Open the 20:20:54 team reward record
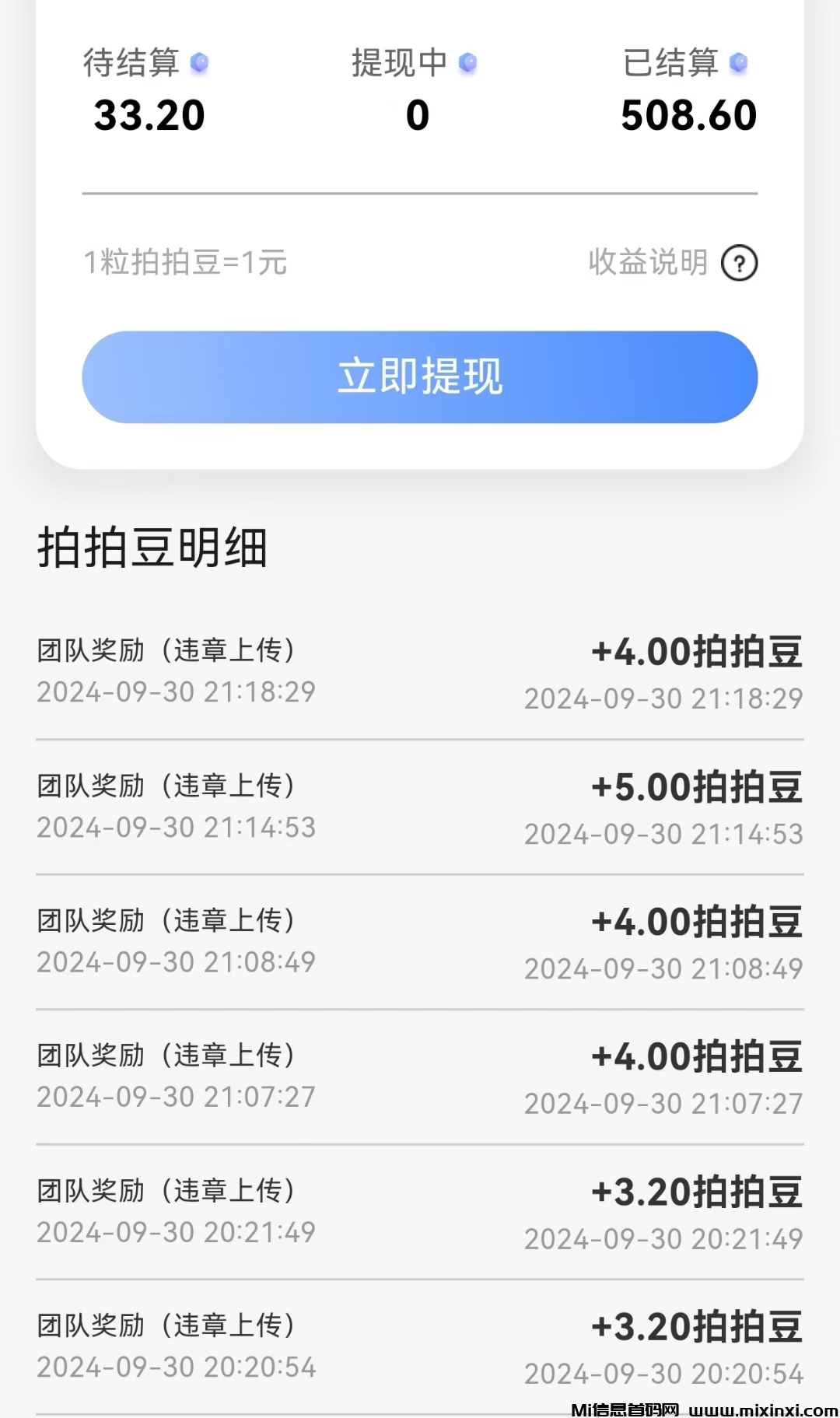The width and height of the screenshot is (840, 1418). [x=420, y=1345]
